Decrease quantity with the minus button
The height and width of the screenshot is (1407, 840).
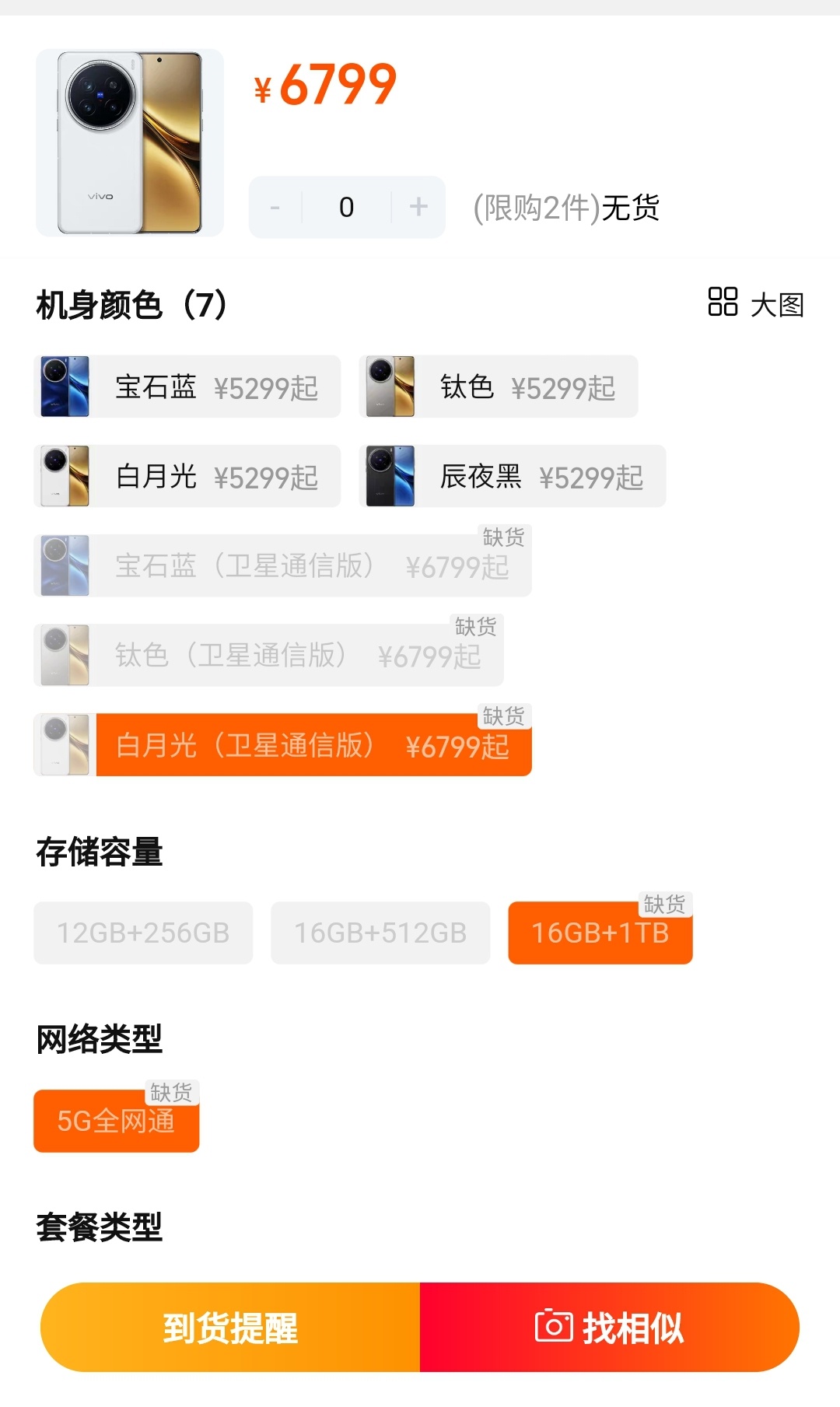click(275, 207)
